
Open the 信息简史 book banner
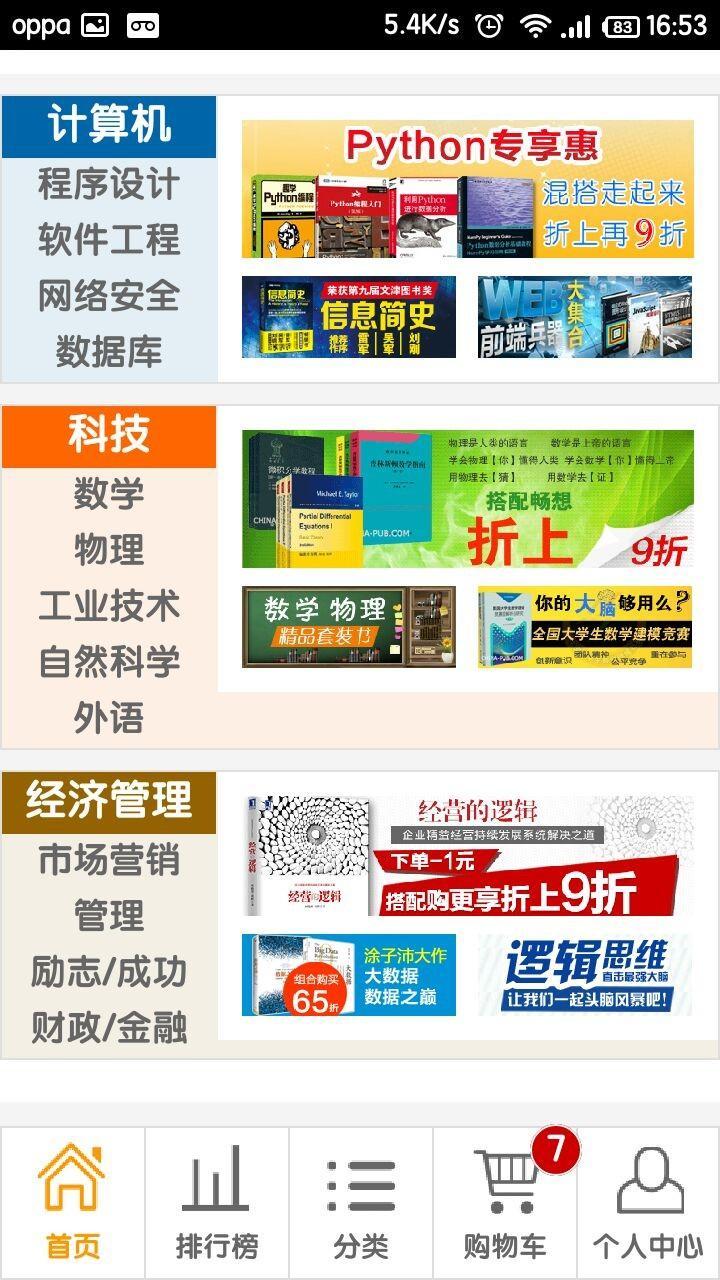pos(348,317)
